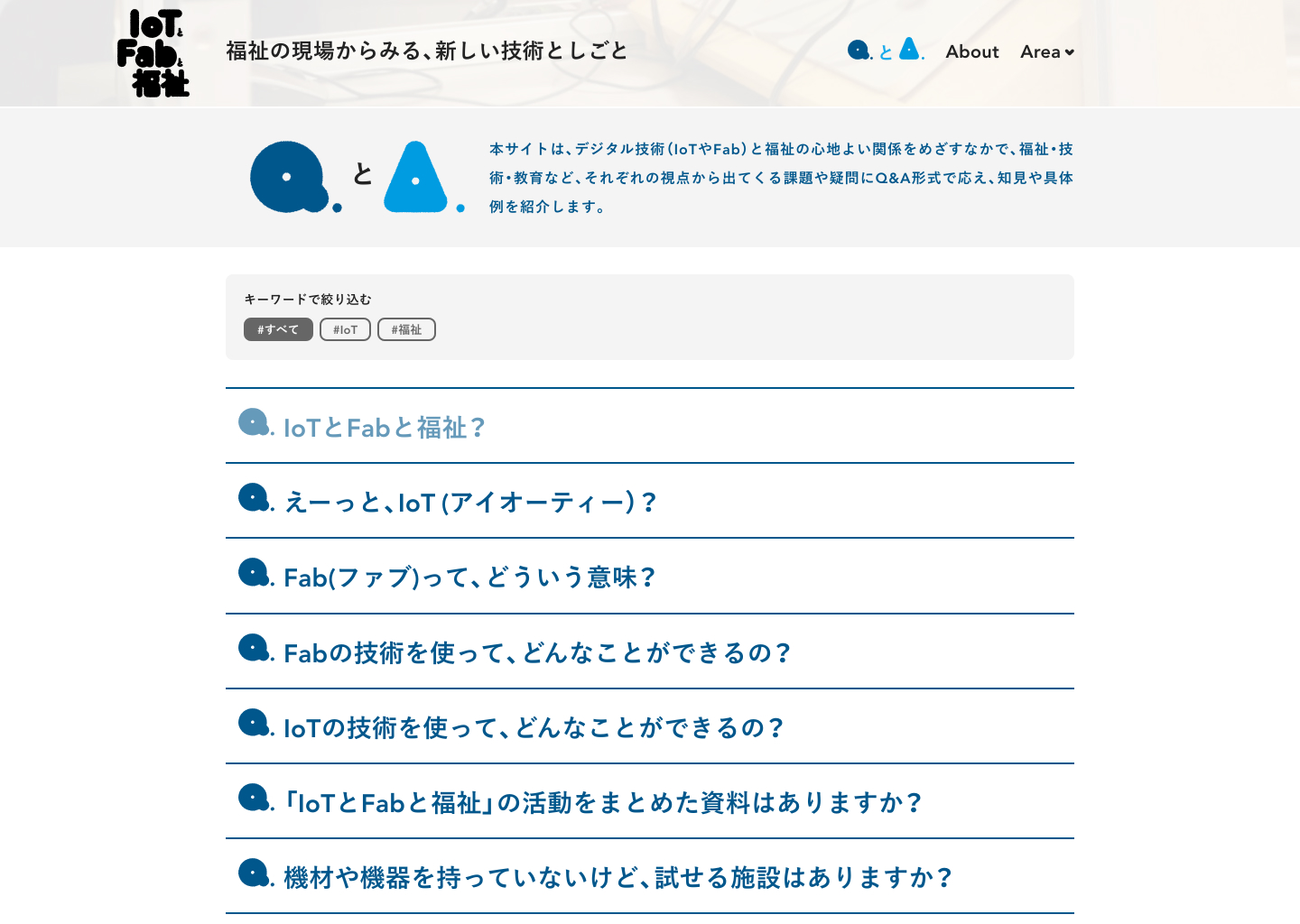Open question えーっと、IoT (アイオーティー)？
1300x924 pixels.
pyautogui.click(x=470, y=502)
